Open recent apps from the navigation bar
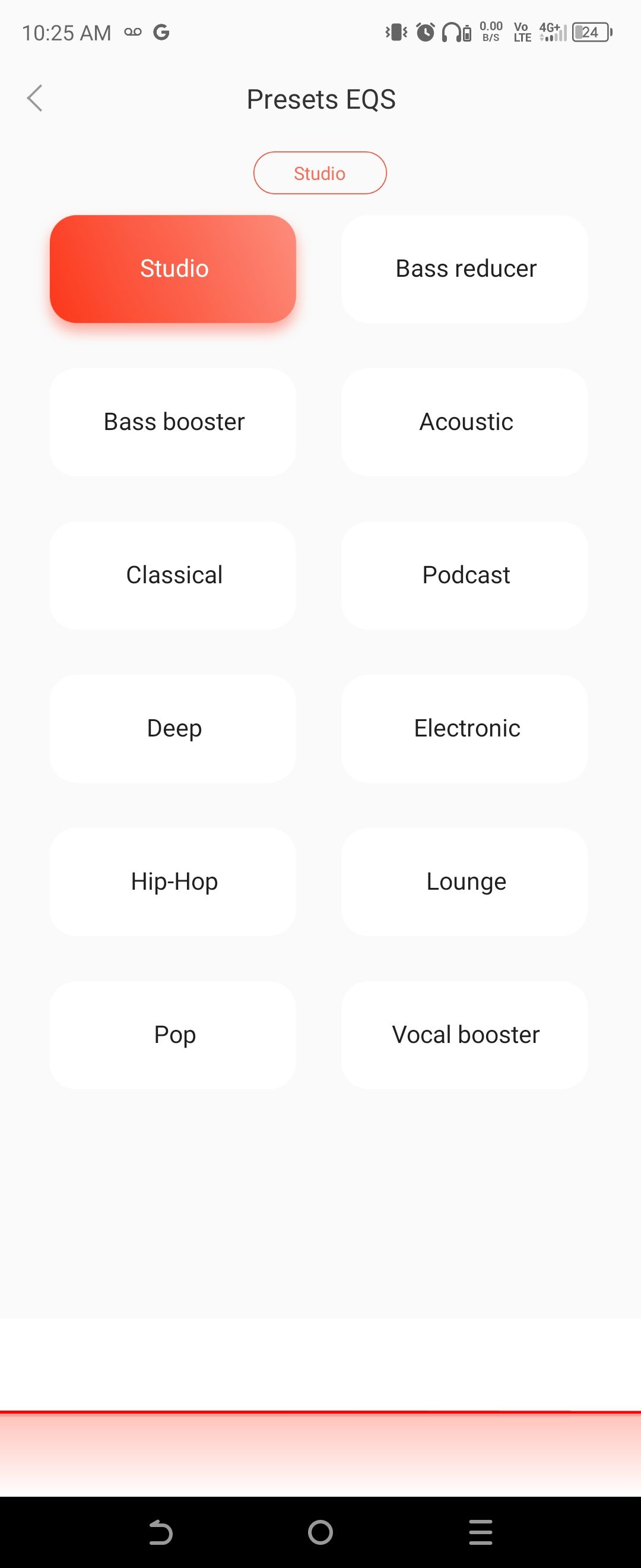Image resolution: width=641 pixels, height=1568 pixels. tap(480, 1534)
